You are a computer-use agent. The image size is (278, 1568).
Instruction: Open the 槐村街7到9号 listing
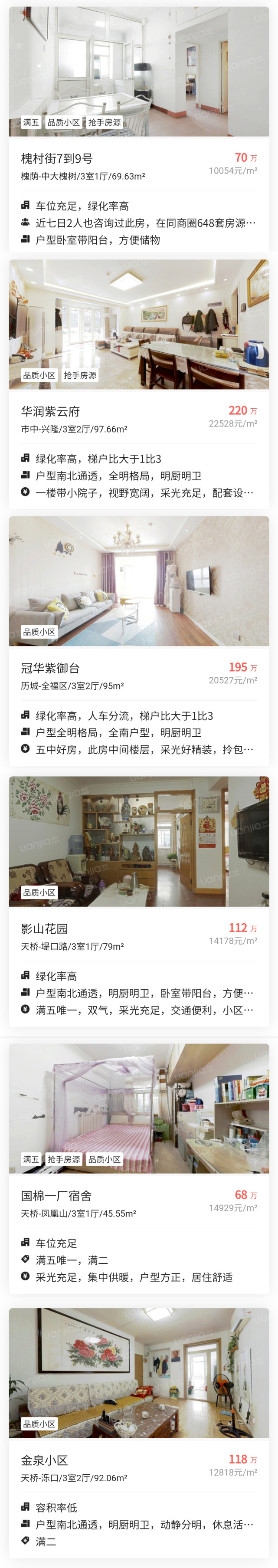coord(57,159)
